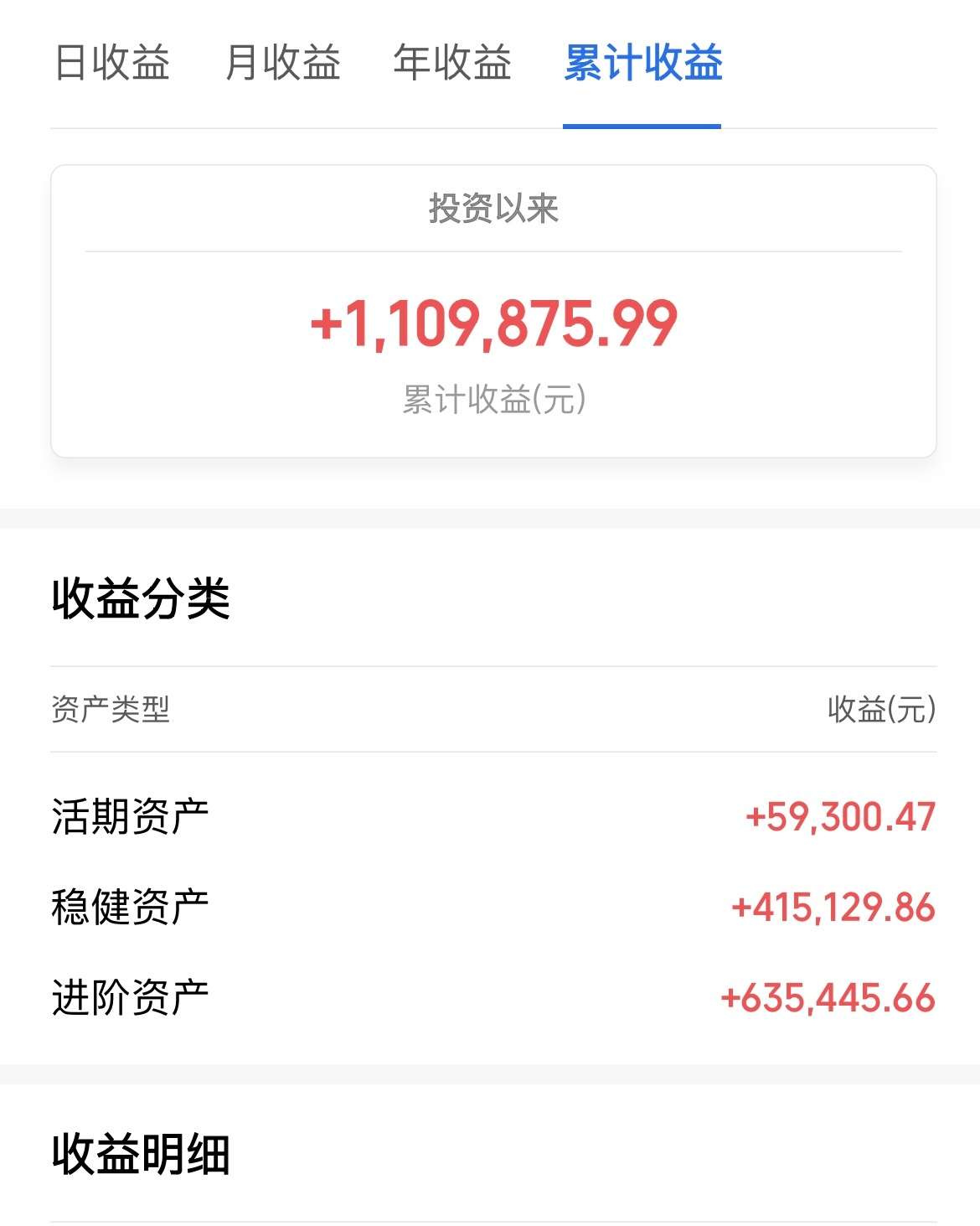980x1226 pixels.
Task: Open the 年收益 tab
Action: (452, 63)
